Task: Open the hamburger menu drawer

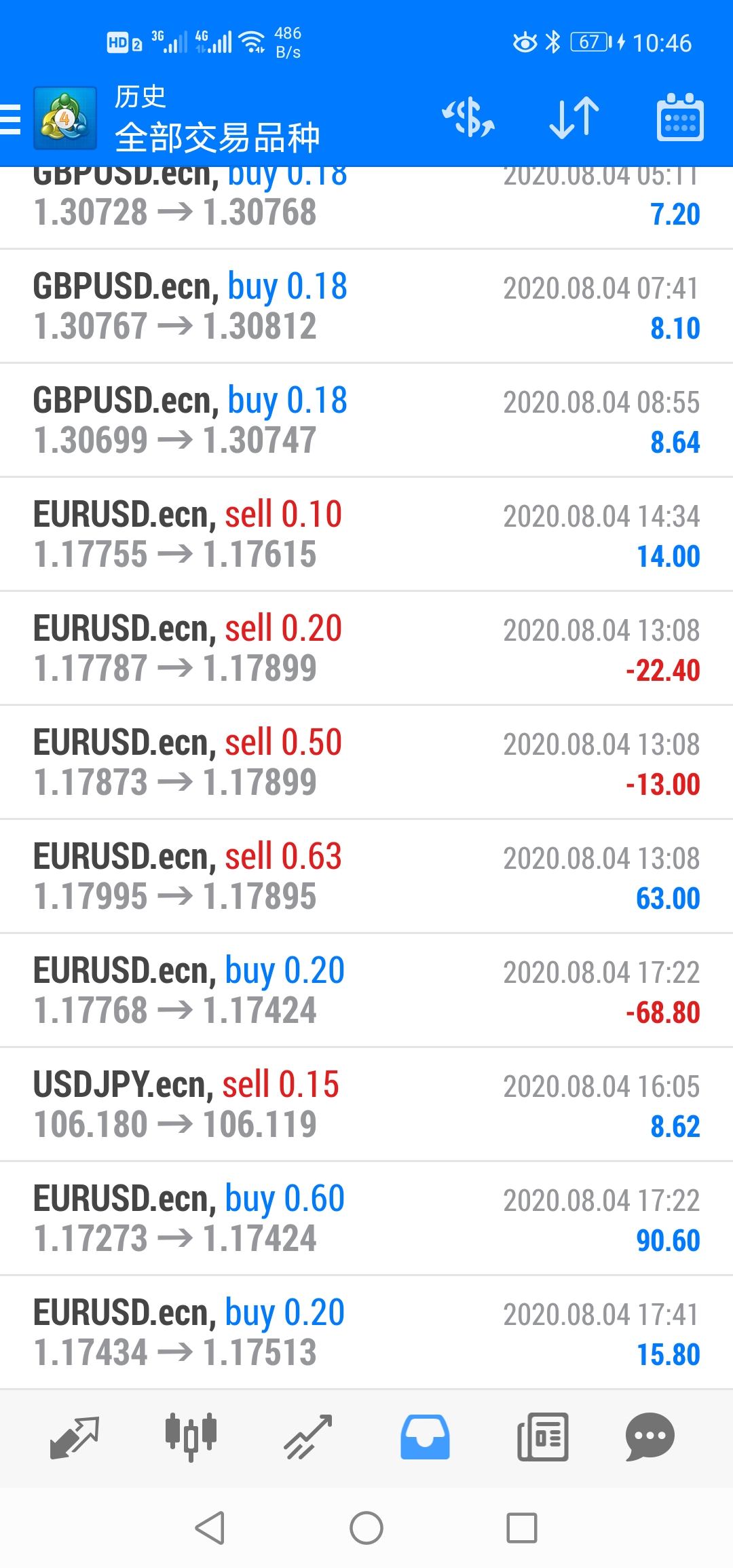Action: tap(10, 119)
